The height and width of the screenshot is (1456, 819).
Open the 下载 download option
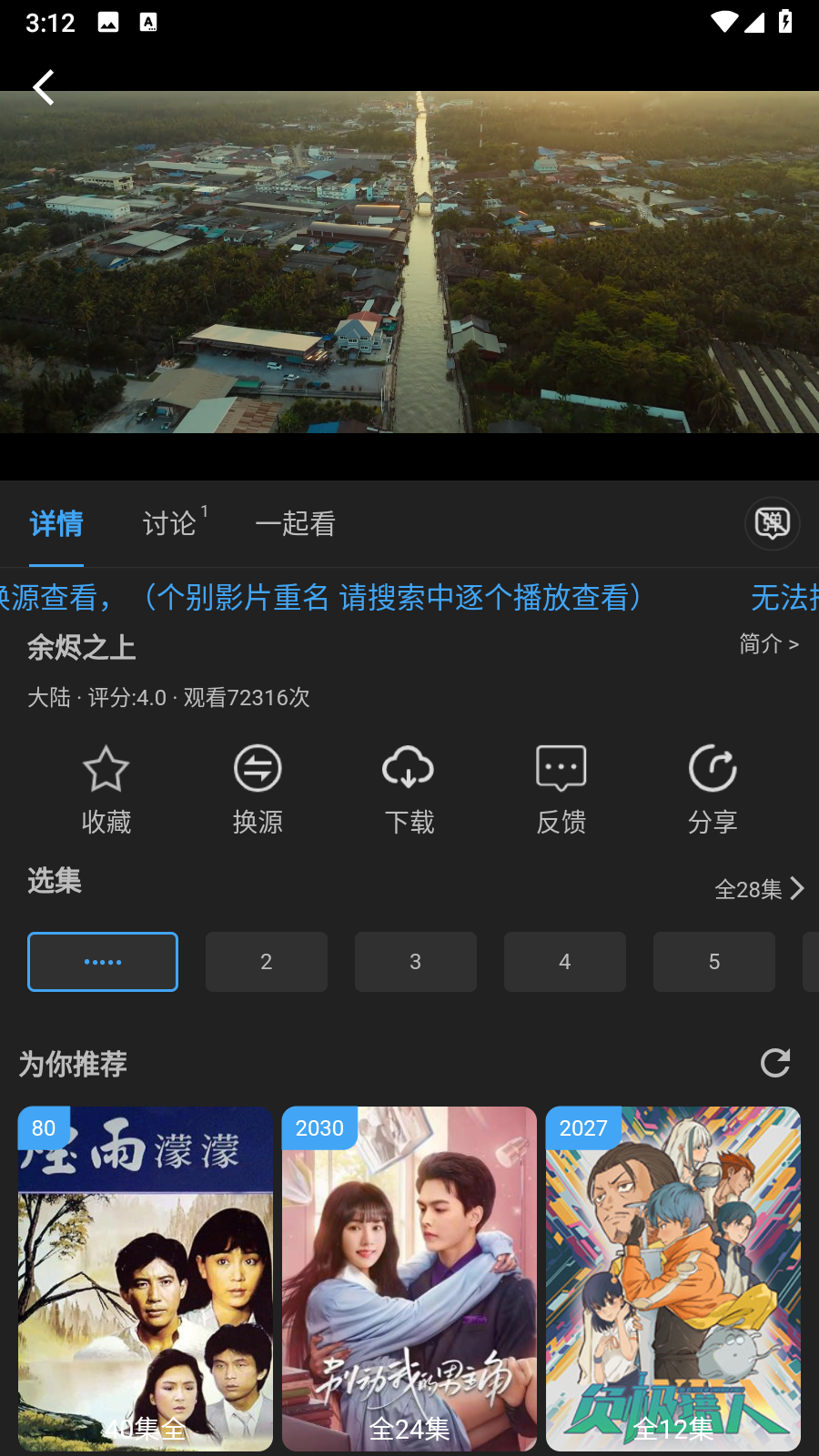(409, 789)
